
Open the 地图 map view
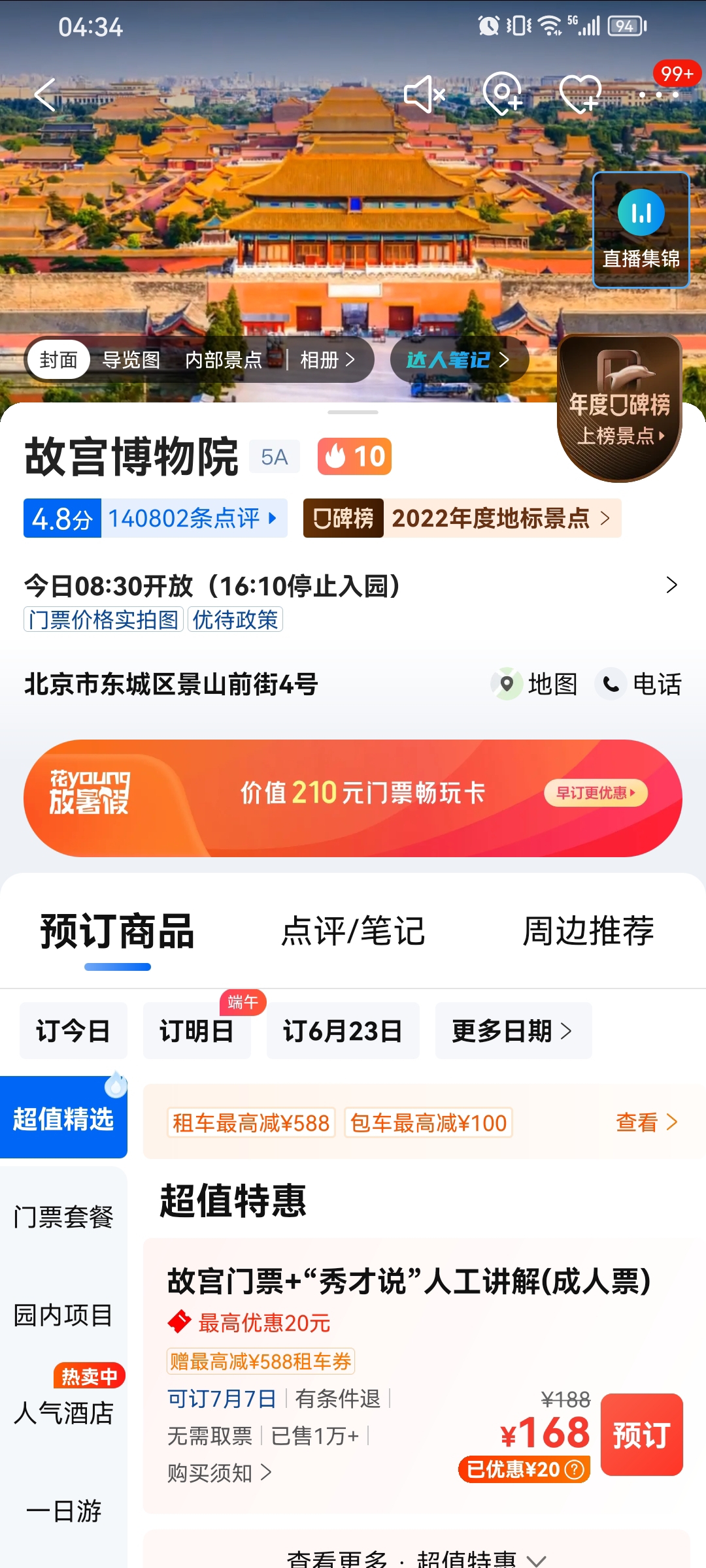pyautogui.click(x=535, y=684)
